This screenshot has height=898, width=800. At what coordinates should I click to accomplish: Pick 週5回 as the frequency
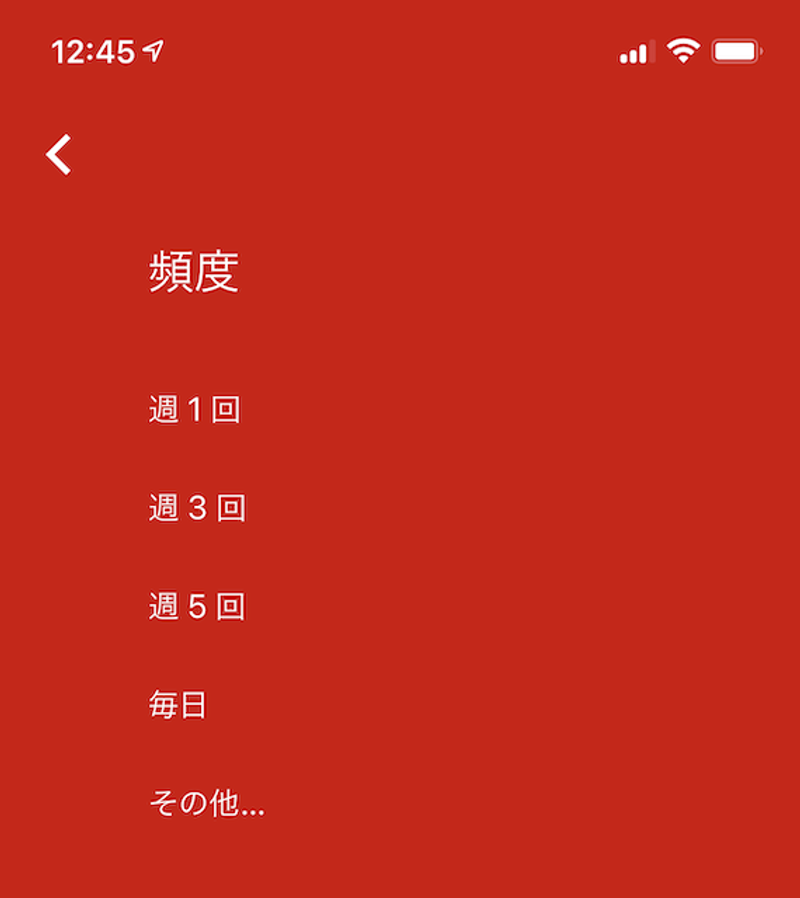click(197, 607)
